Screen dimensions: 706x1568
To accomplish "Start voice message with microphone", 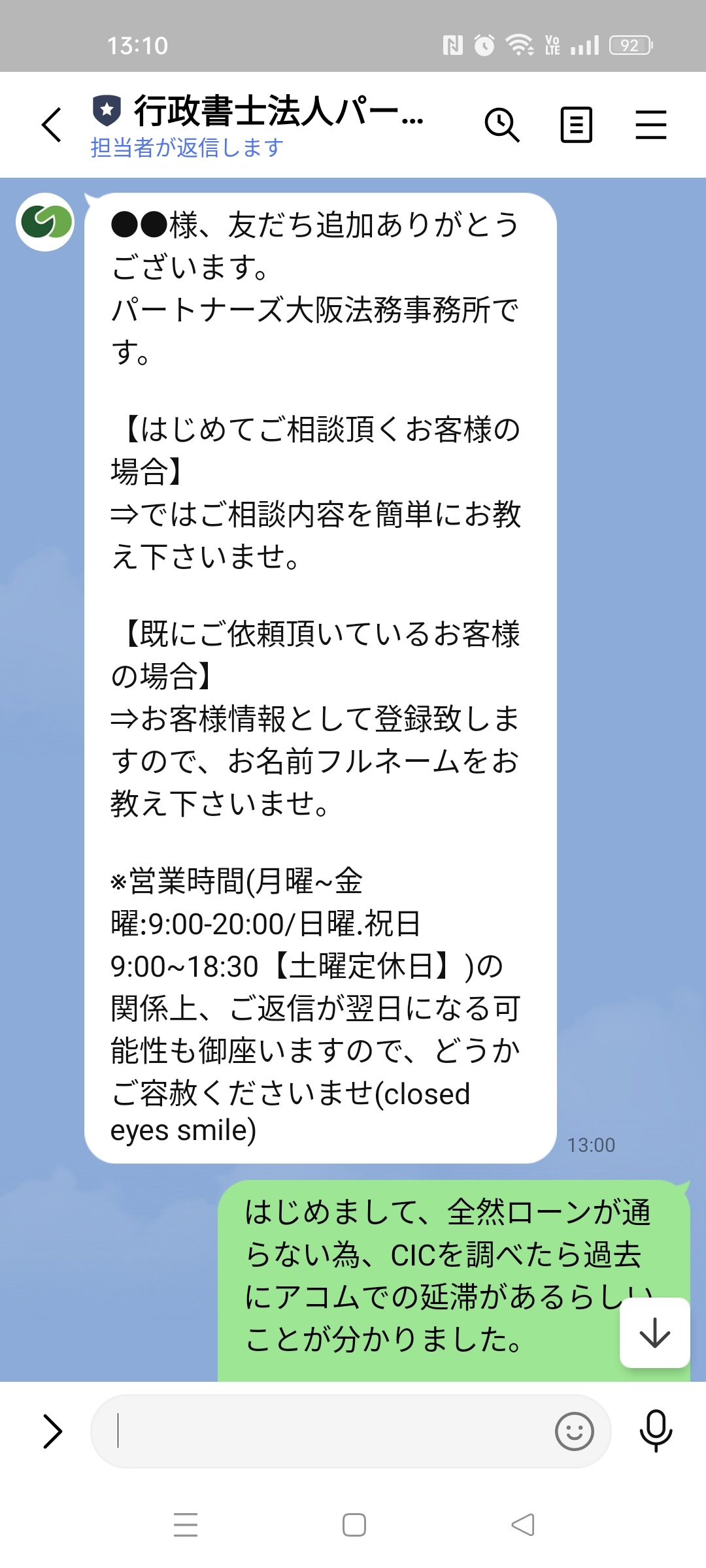I will point(656,1431).
